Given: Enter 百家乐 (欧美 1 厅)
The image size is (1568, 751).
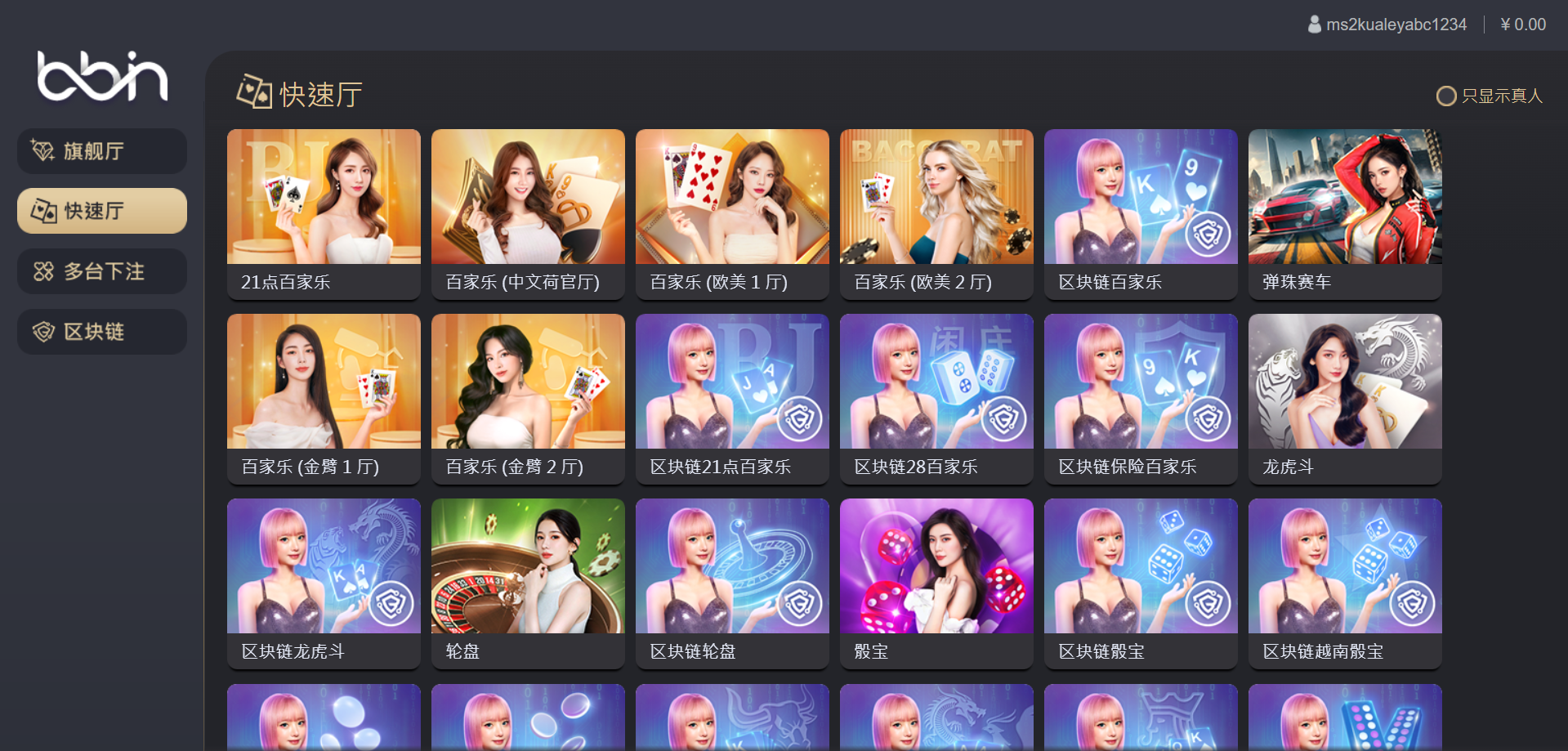Looking at the screenshot, I should click(732, 214).
